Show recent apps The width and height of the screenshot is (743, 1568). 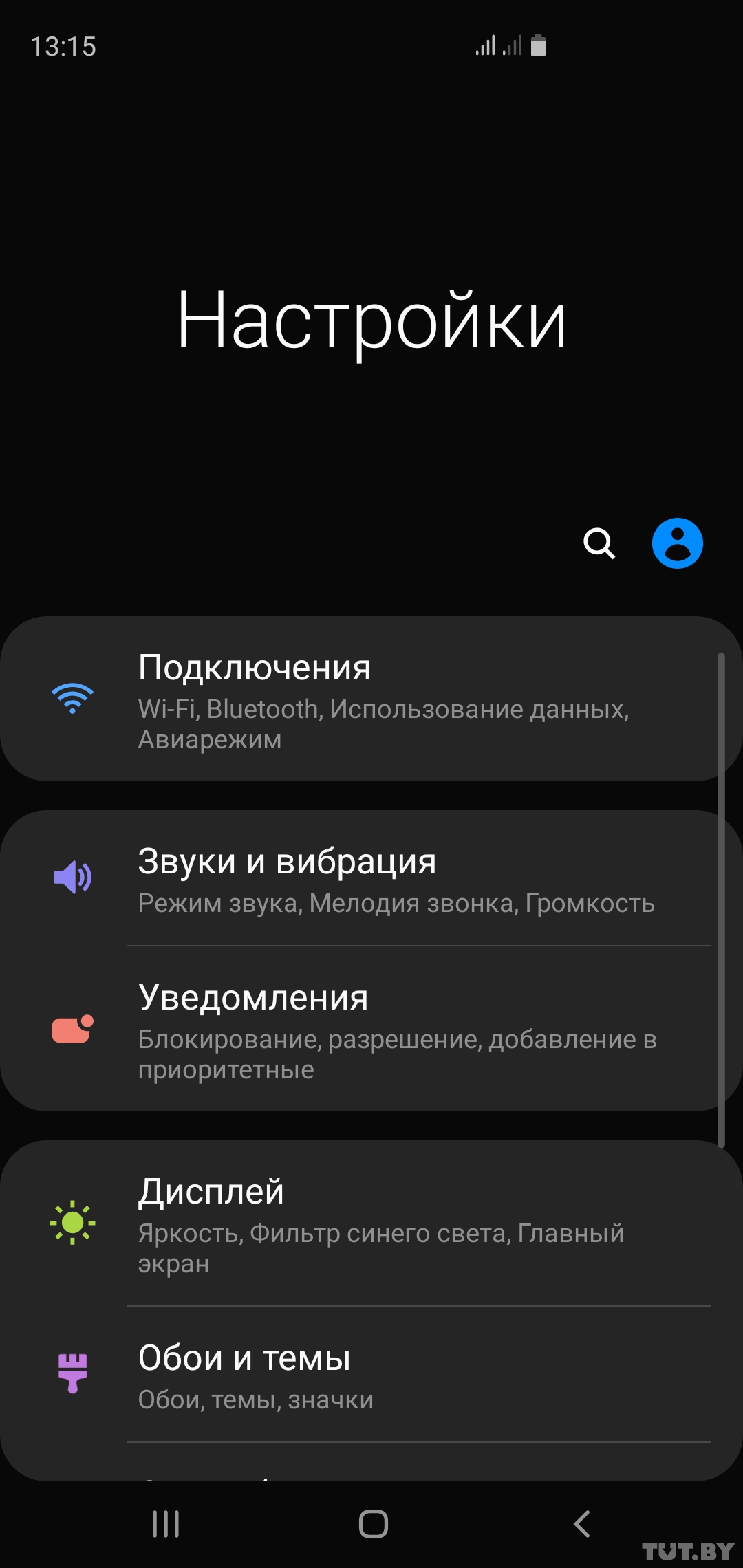tap(166, 1524)
